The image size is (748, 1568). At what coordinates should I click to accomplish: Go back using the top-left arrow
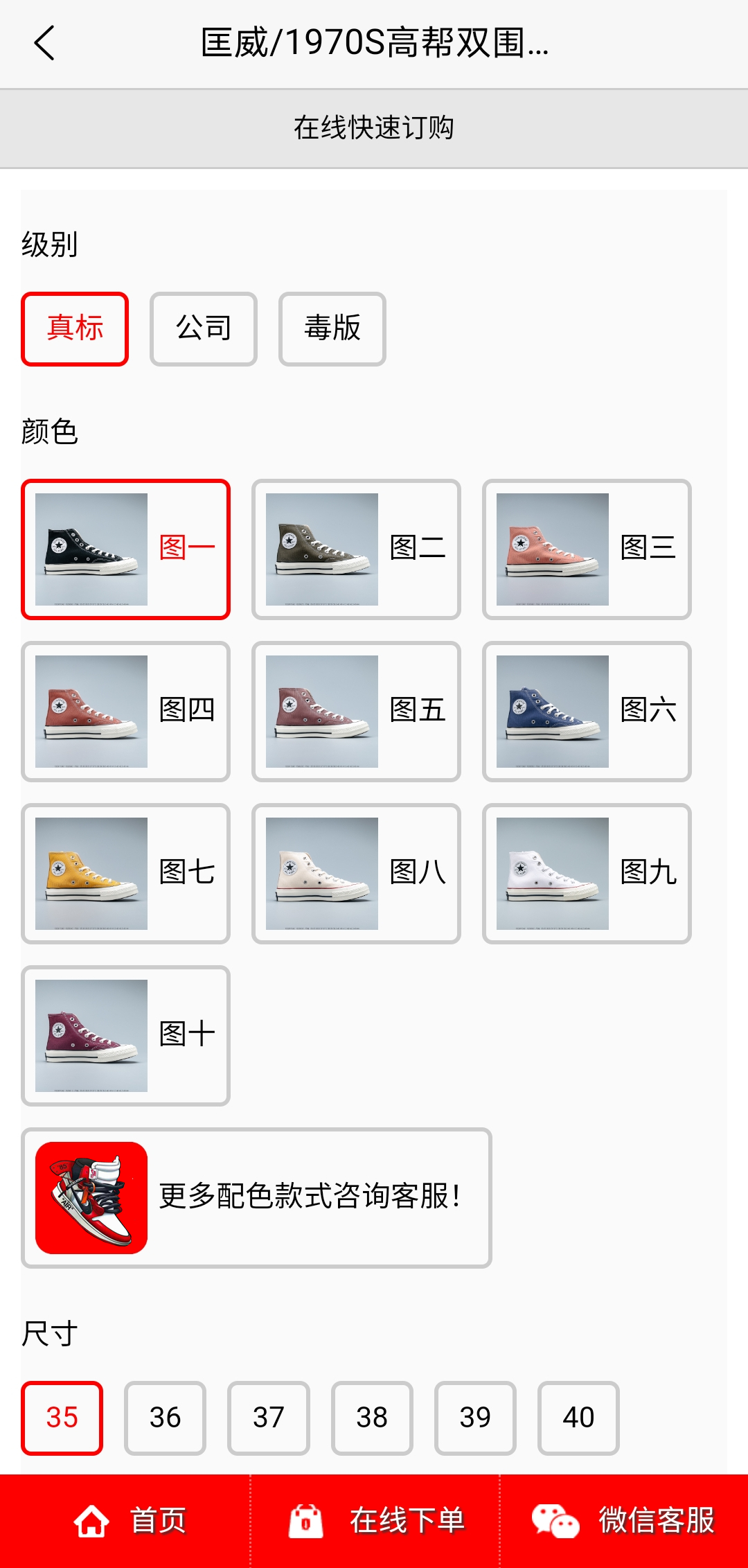pos(44,43)
